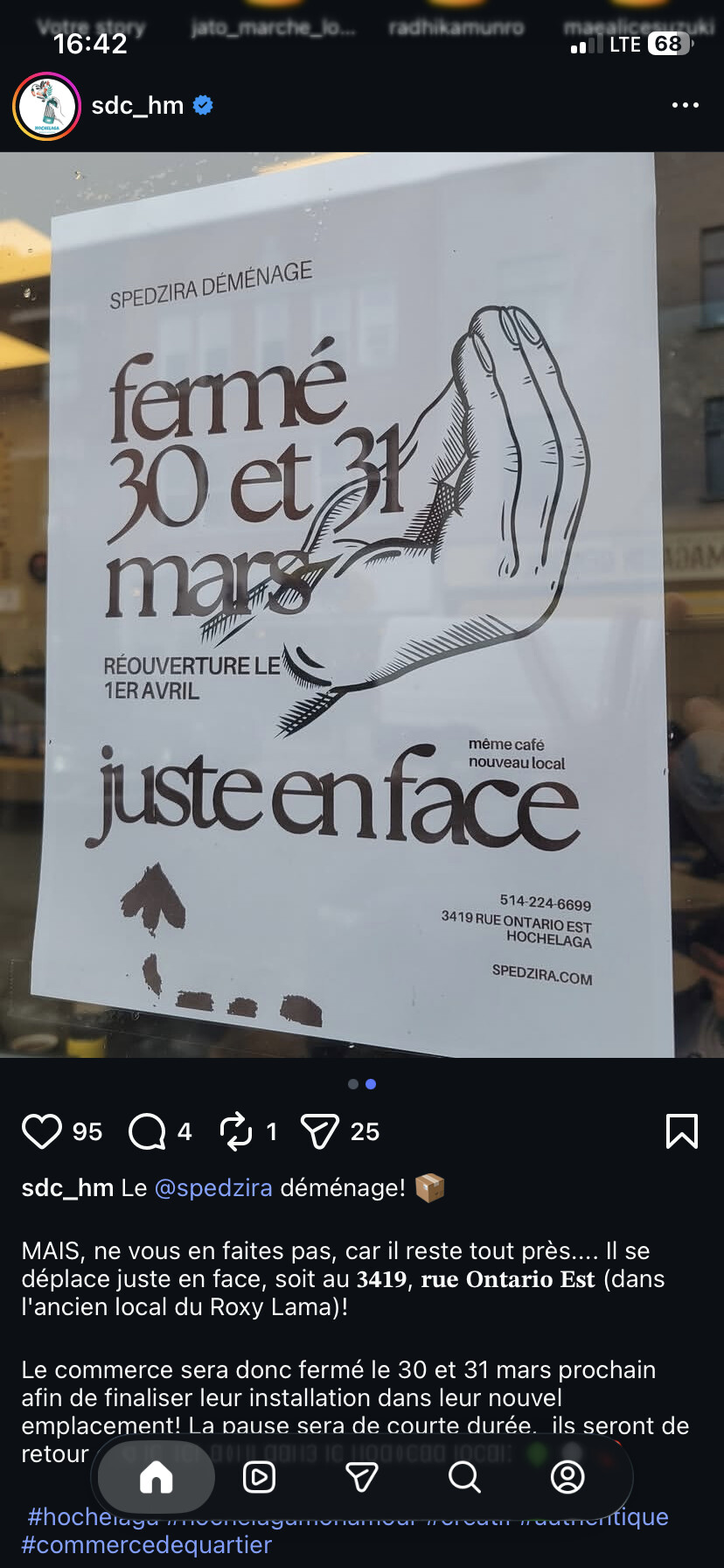Like the sdc_hm post
724x1568 pixels.
tap(41, 1131)
